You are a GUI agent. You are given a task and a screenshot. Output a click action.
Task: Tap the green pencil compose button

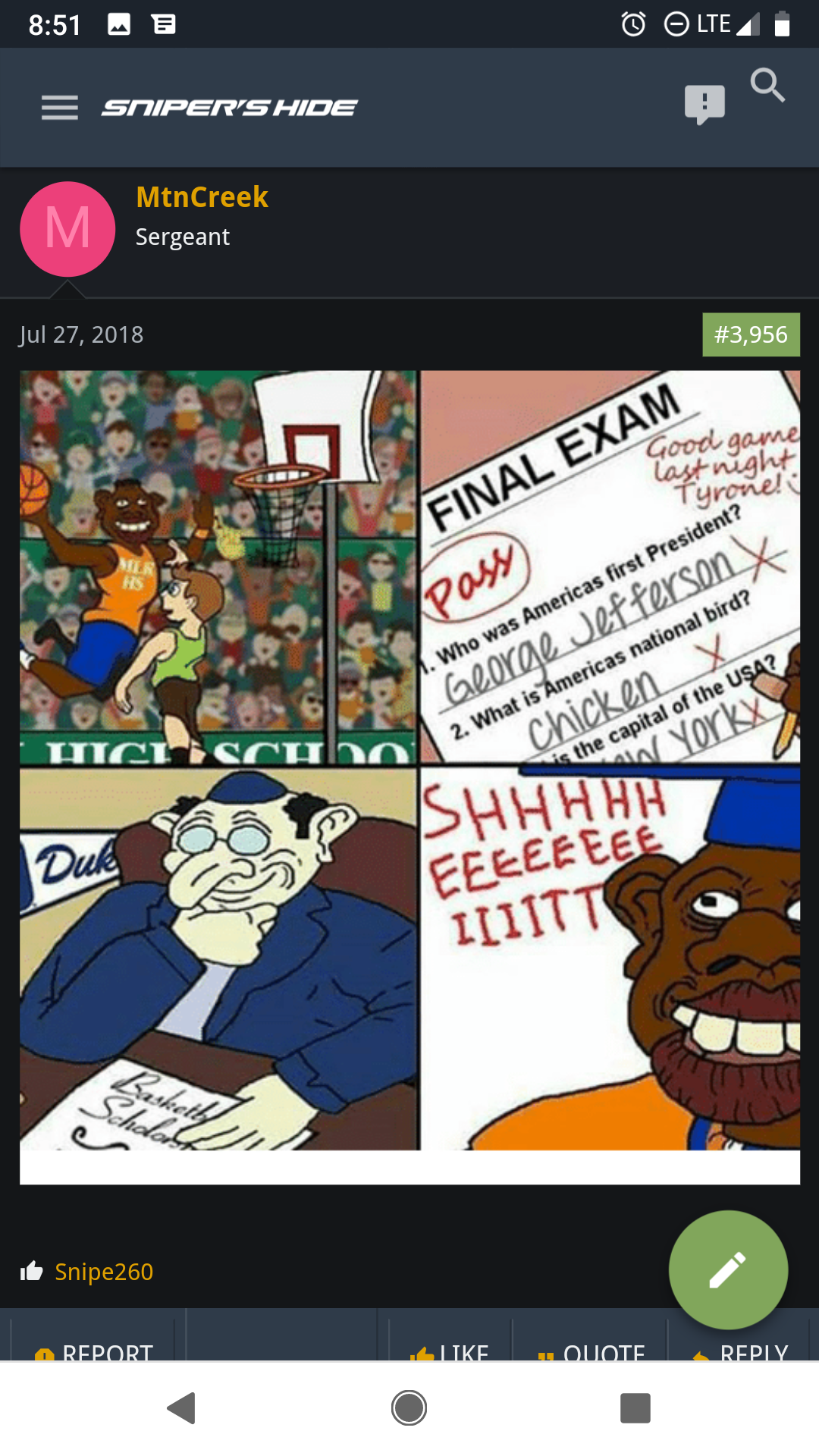pos(728,1269)
